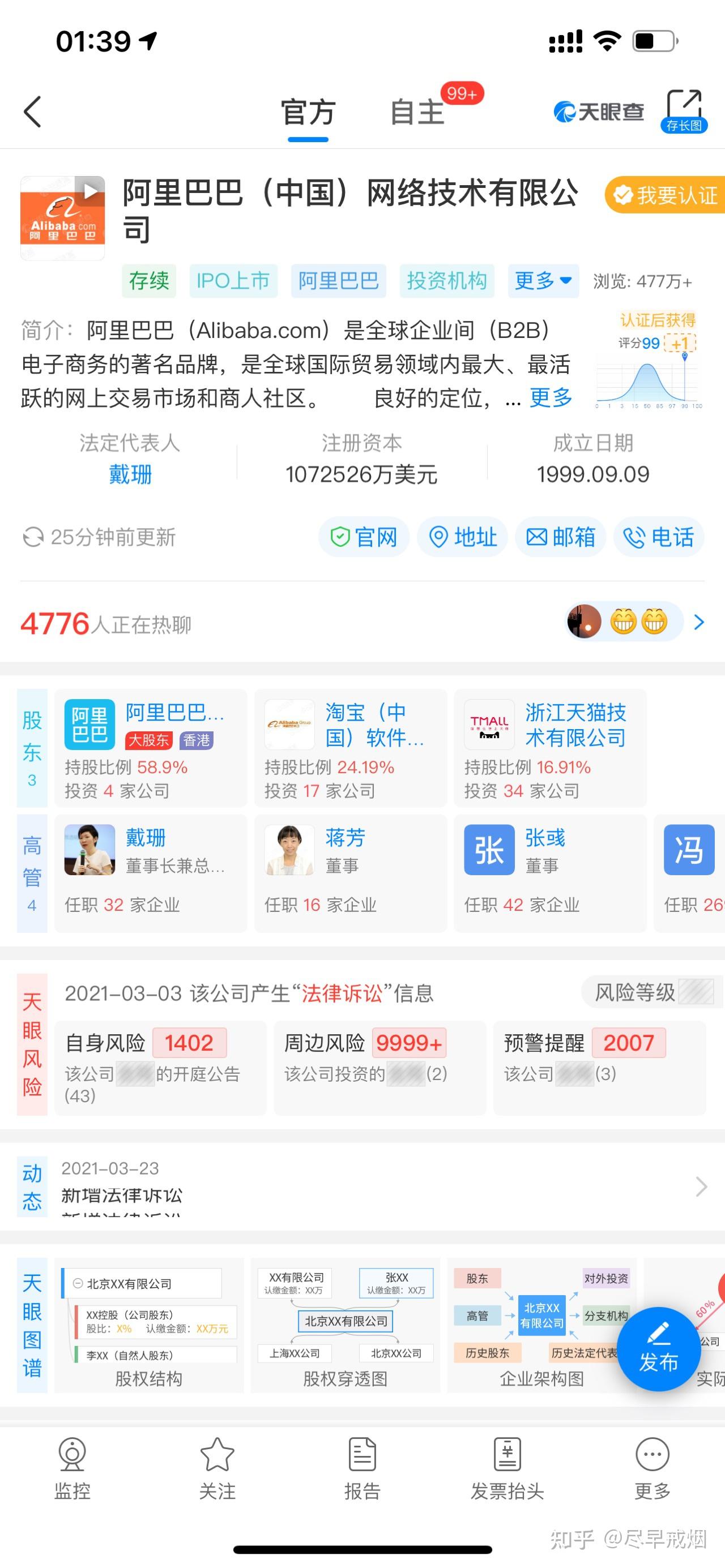Viewport: 725px width, 1568px height.
Task: Open legal representative 戴珊 link
Action: point(130,474)
